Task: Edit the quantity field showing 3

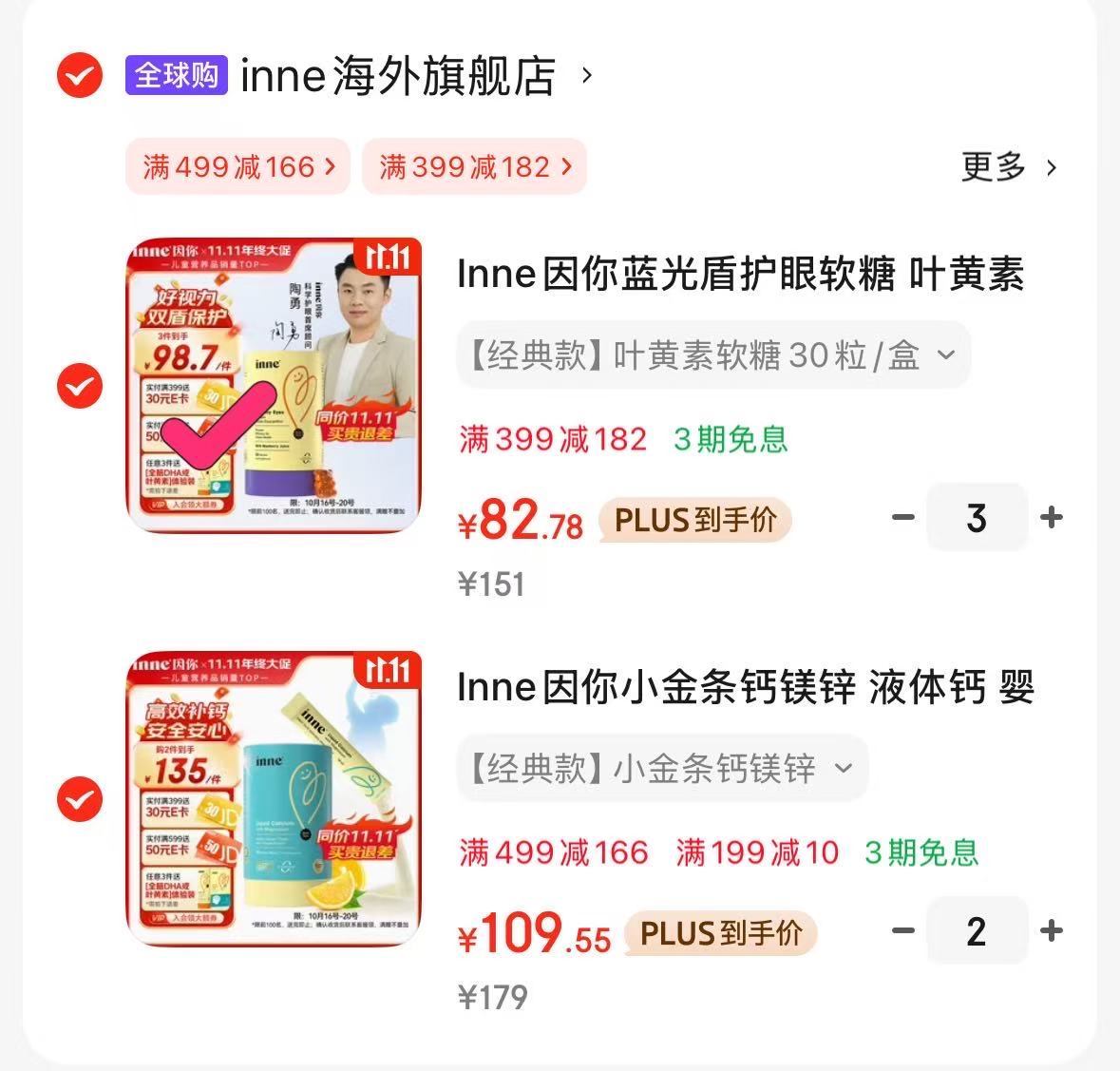Action: (x=977, y=518)
